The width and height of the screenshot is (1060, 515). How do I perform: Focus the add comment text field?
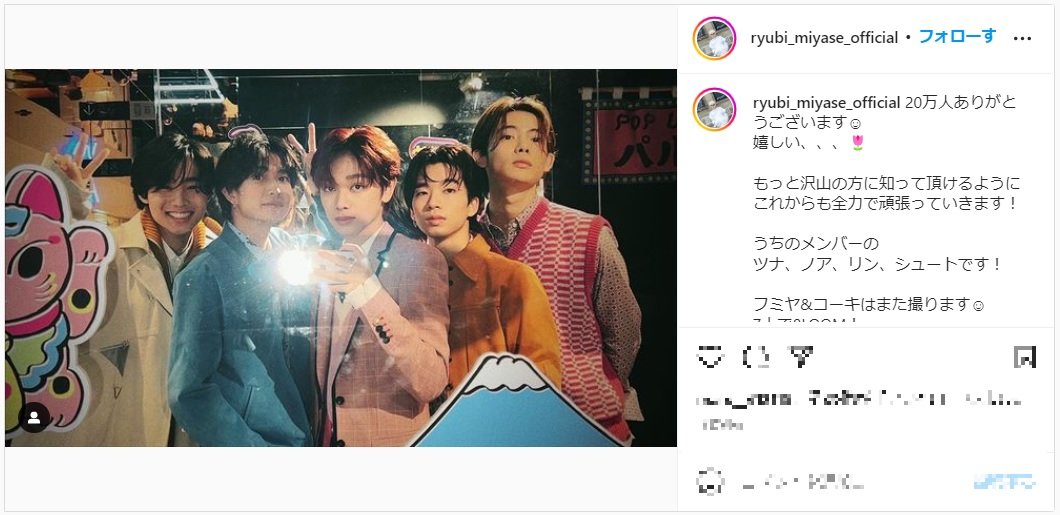(840, 482)
